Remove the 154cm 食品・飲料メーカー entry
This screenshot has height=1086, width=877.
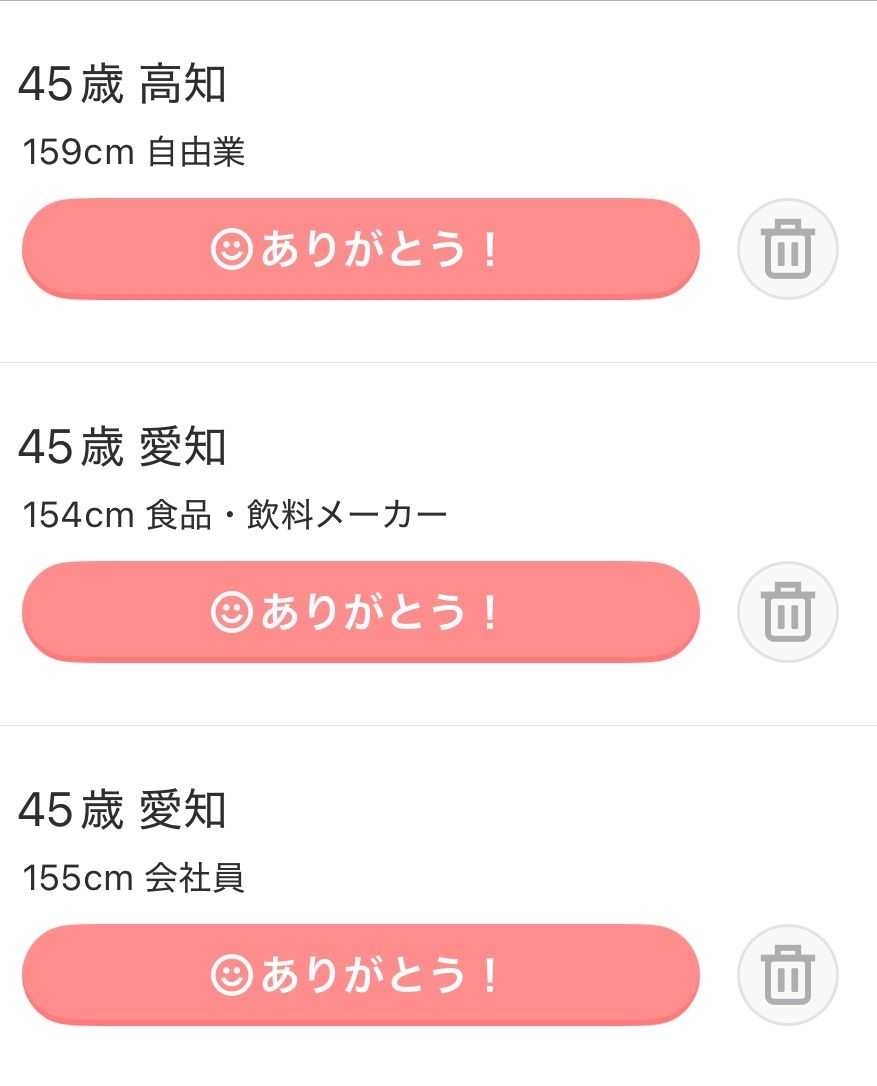click(787, 611)
